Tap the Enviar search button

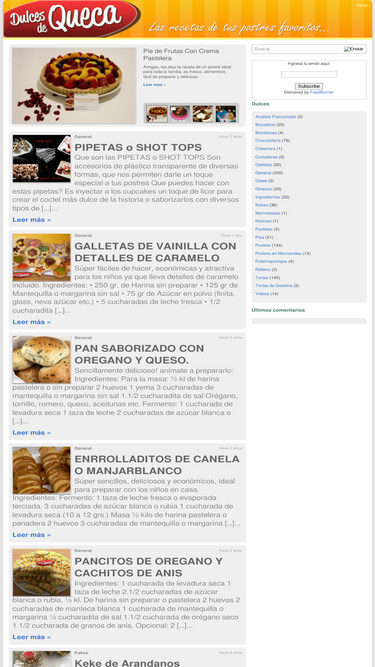[354, 49]
